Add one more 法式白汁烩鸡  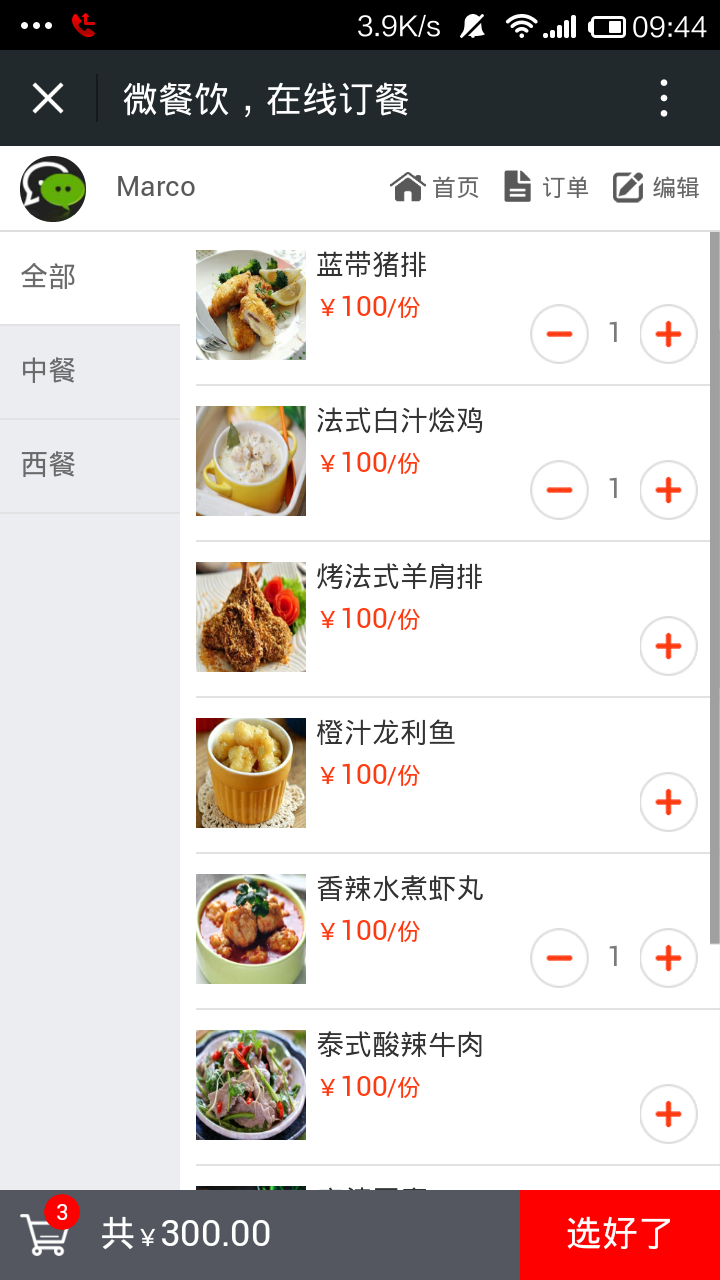coord(668,490)
